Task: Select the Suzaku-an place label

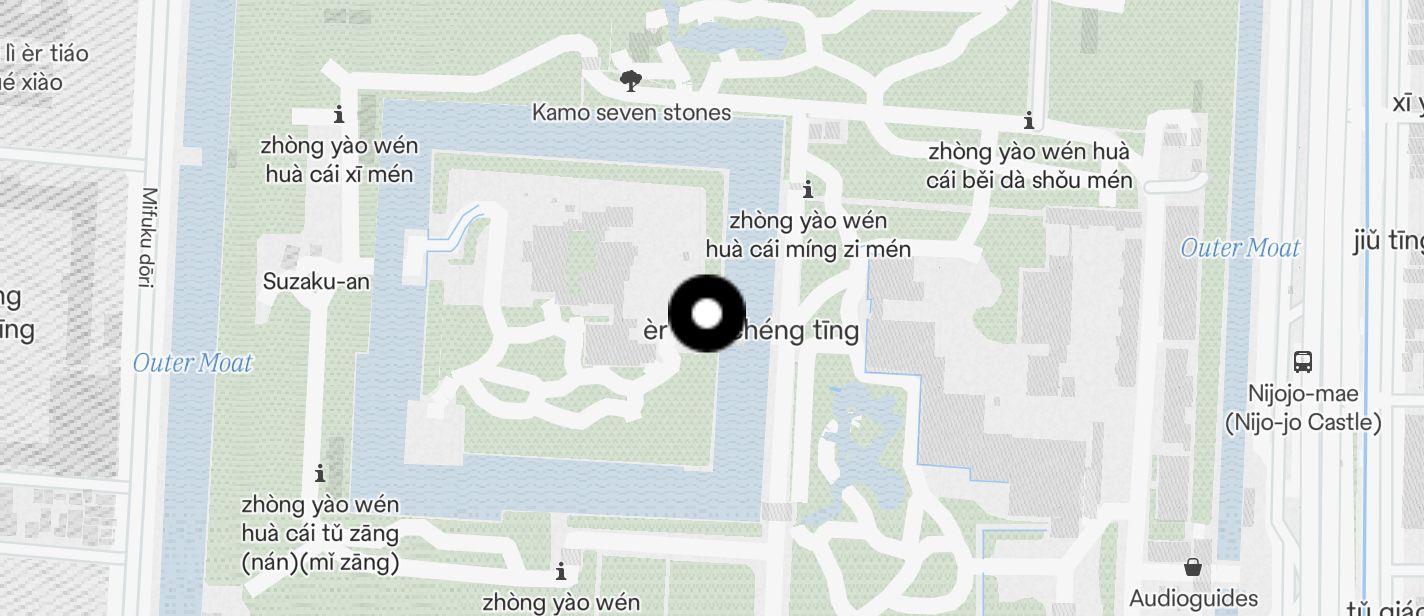Action: tap(316, 282)
